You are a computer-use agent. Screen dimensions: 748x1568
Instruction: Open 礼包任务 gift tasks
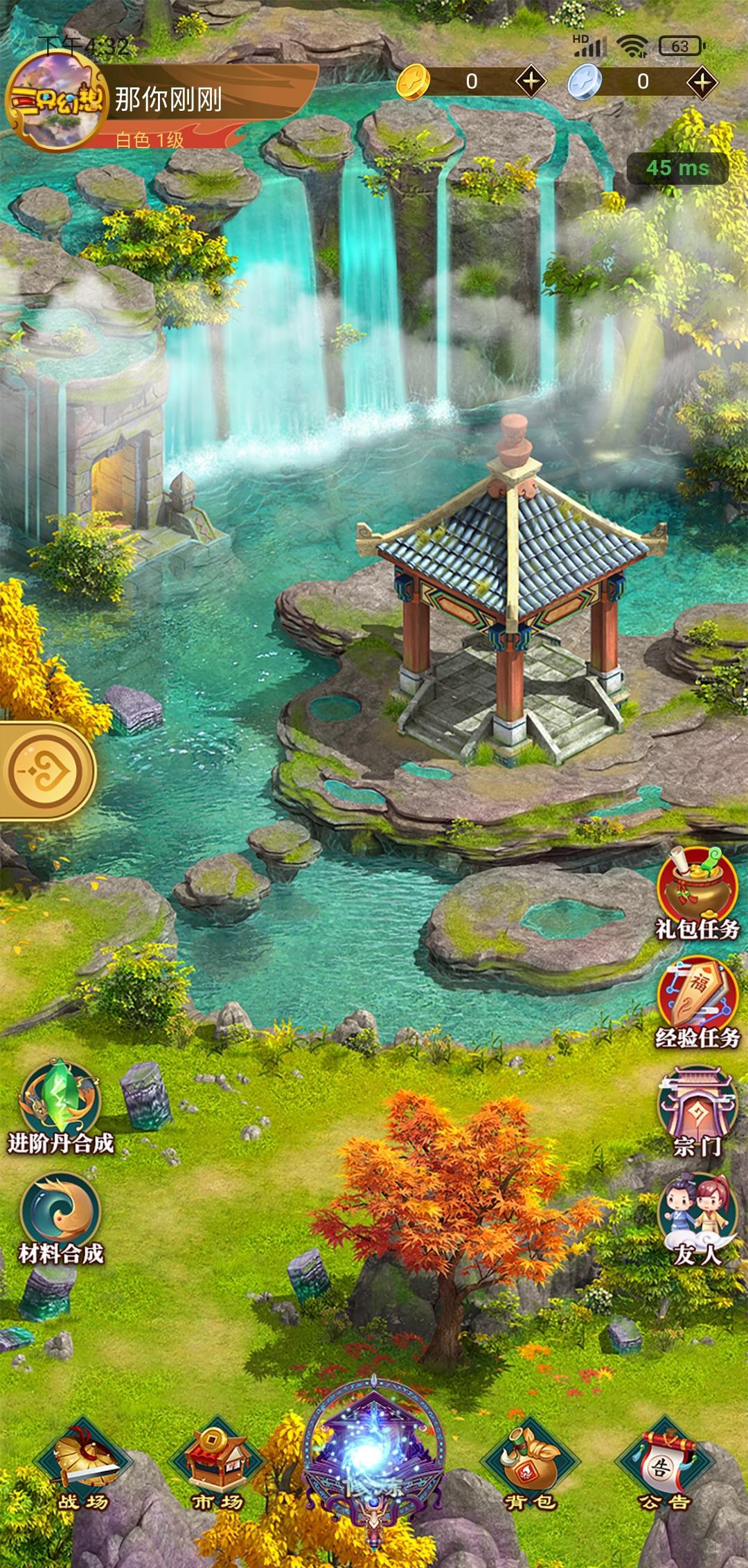click(x=697, y=893)
